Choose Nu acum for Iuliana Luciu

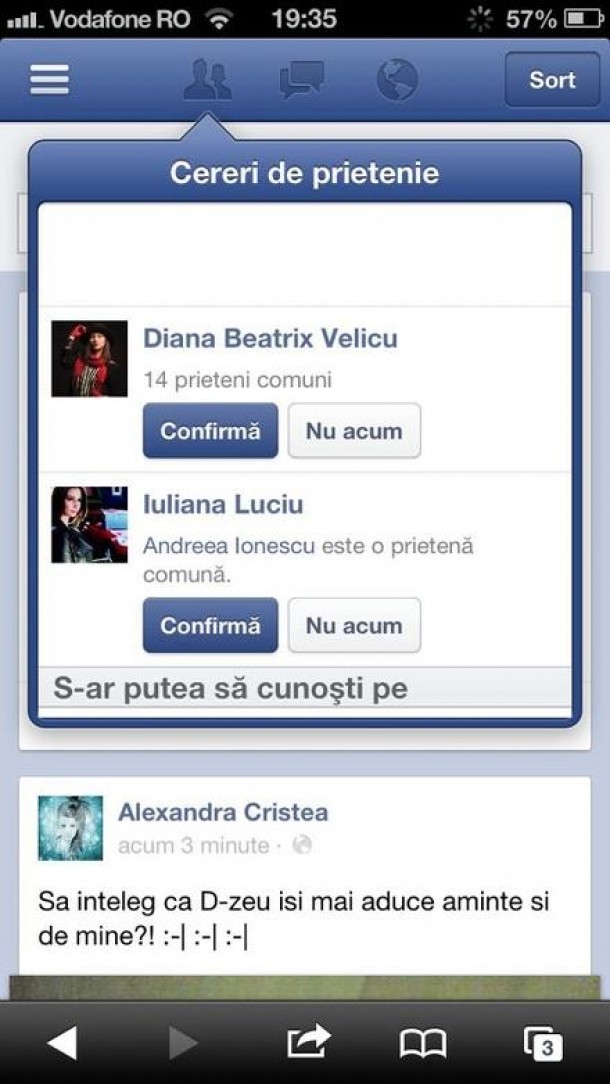tap(354, 625)
